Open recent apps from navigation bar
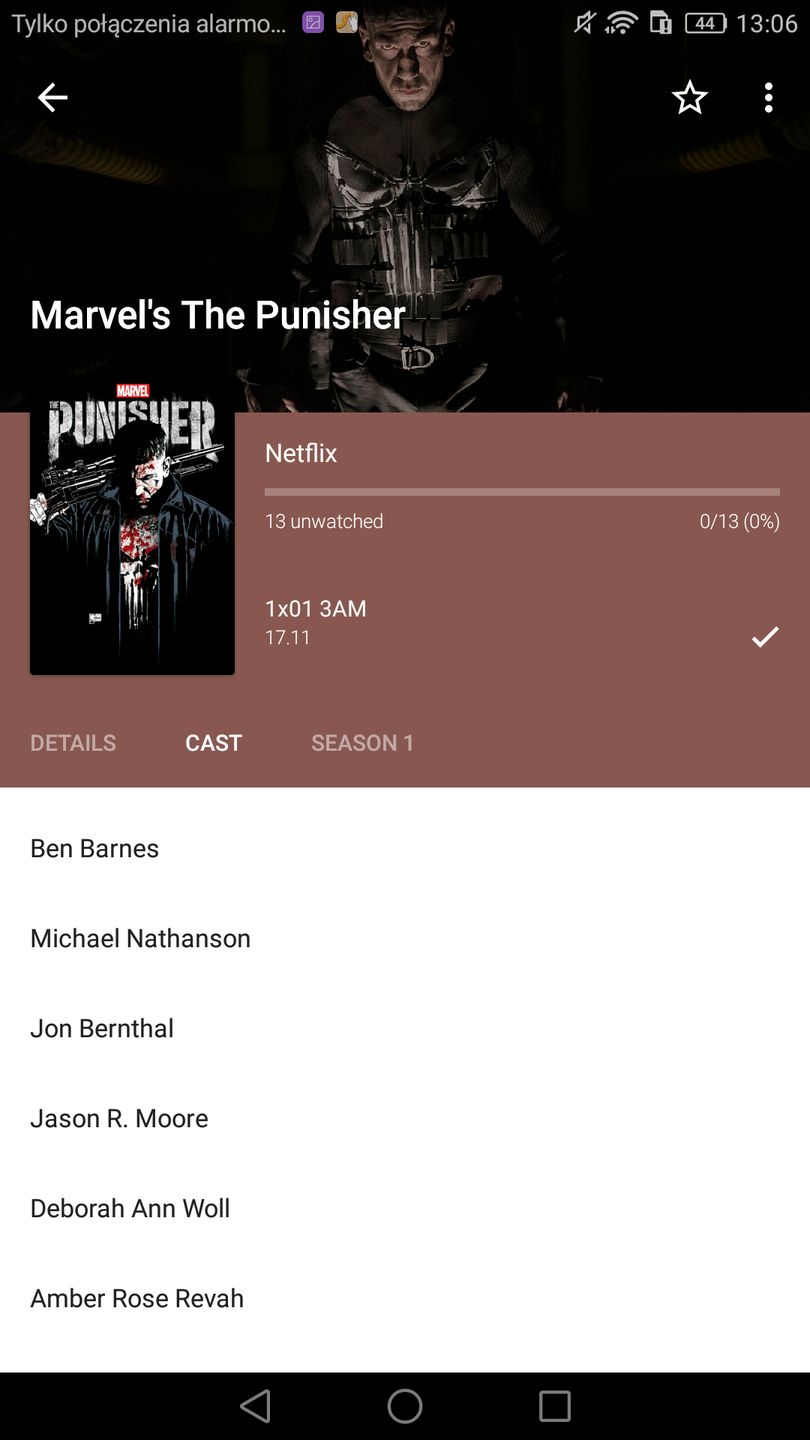This screenshot has width=810, height=1440. pyautogui.click(x=554, y=1406)
